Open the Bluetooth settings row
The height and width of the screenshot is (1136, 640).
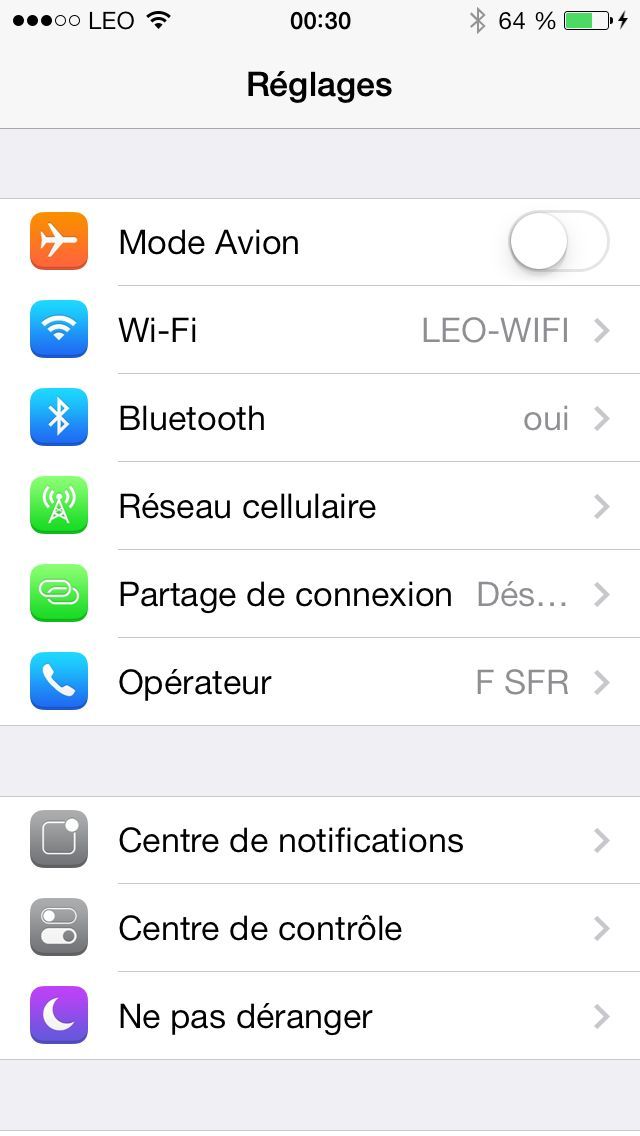(320, 418)
